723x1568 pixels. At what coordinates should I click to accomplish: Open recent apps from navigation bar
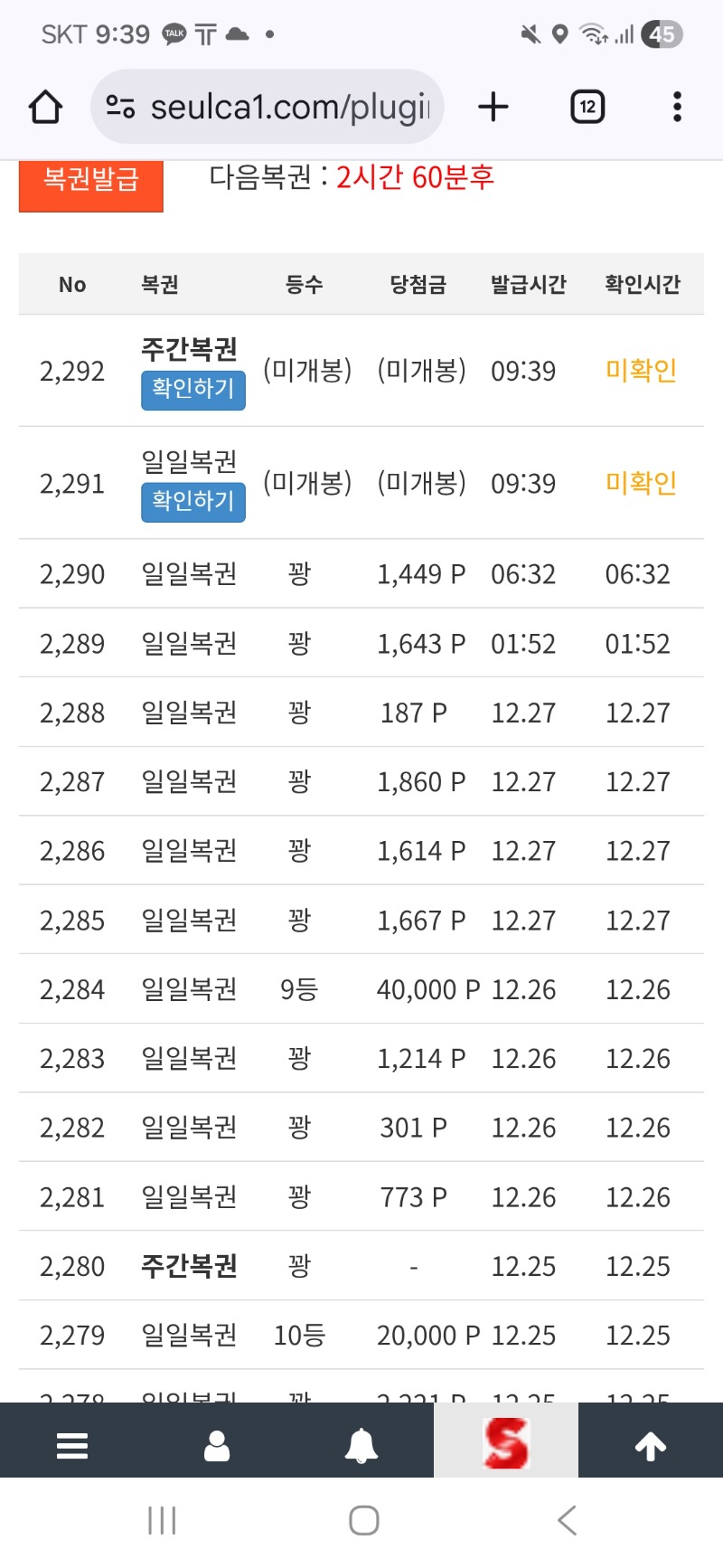[x=162, y=1520]
